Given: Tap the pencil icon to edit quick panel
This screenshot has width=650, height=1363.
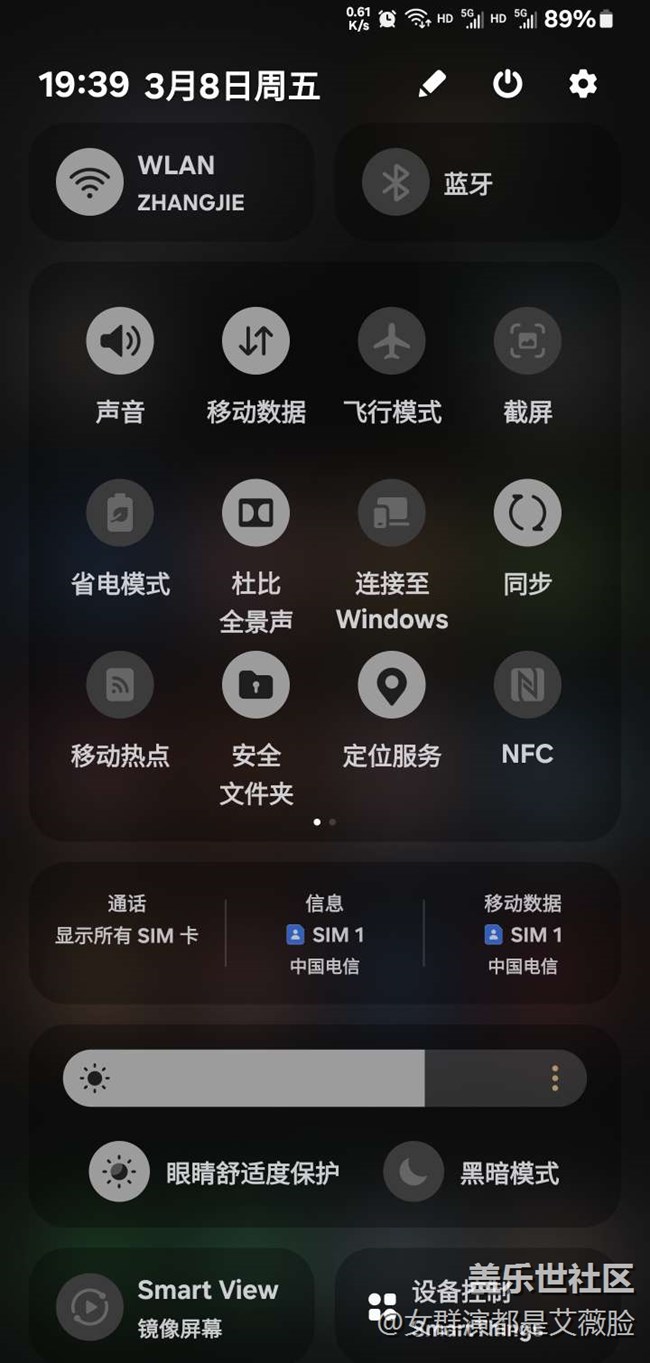Looking at the screenshot, I should [432, 84].
